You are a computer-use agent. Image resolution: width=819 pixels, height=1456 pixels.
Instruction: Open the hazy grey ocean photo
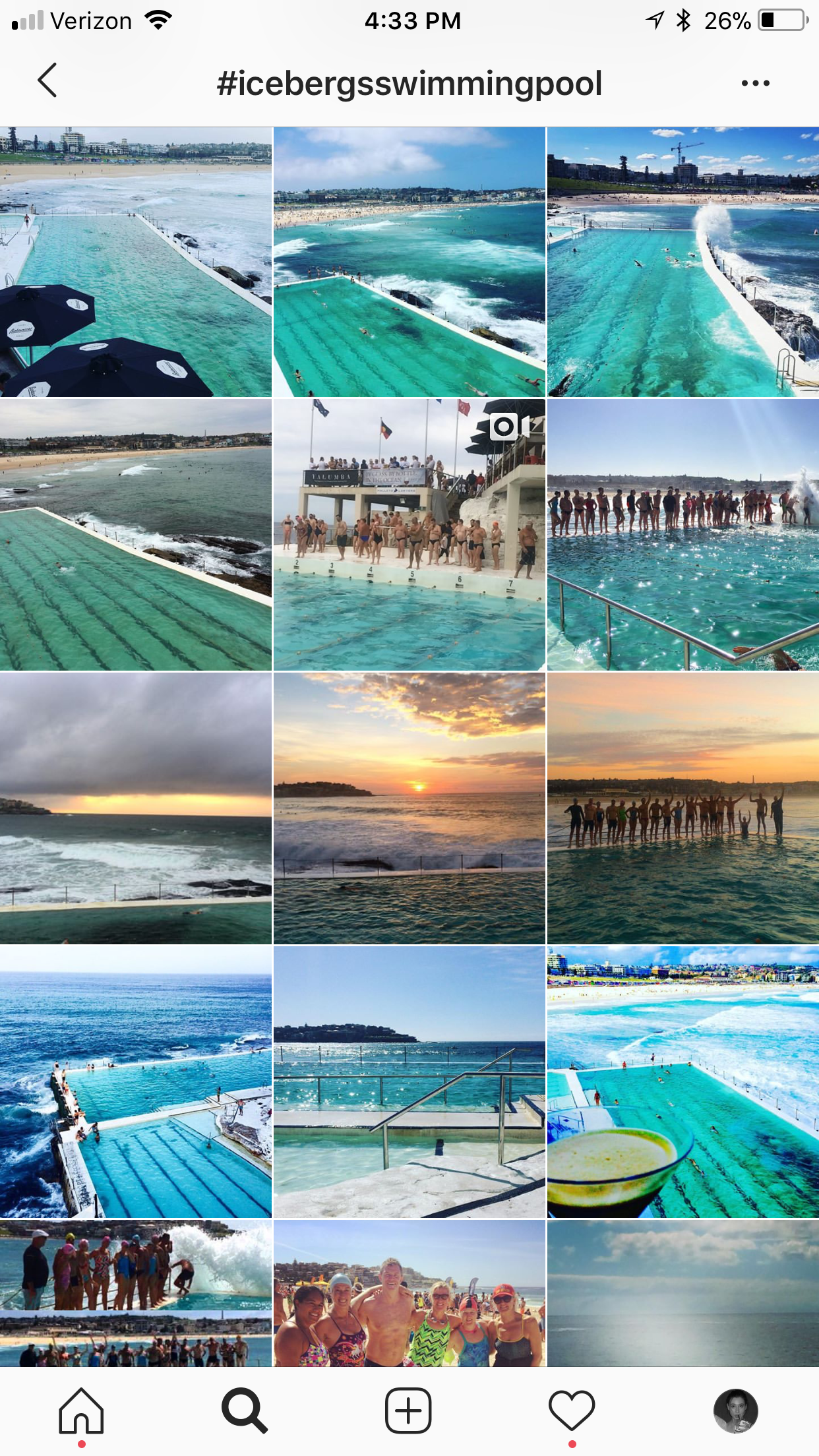[683, 1292]
